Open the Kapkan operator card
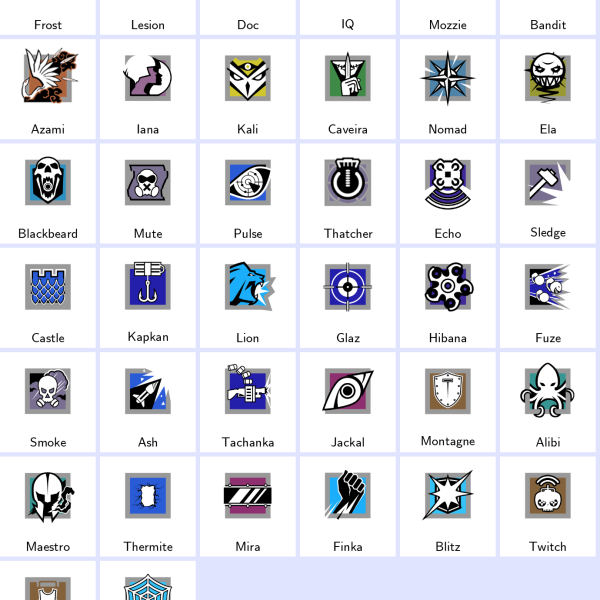 148,296
